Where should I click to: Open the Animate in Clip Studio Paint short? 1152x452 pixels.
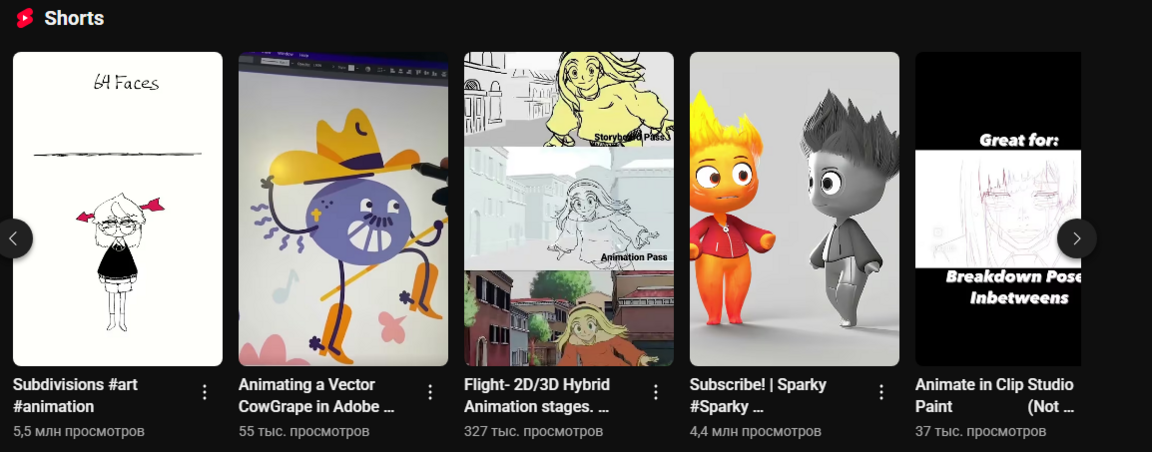985,209
